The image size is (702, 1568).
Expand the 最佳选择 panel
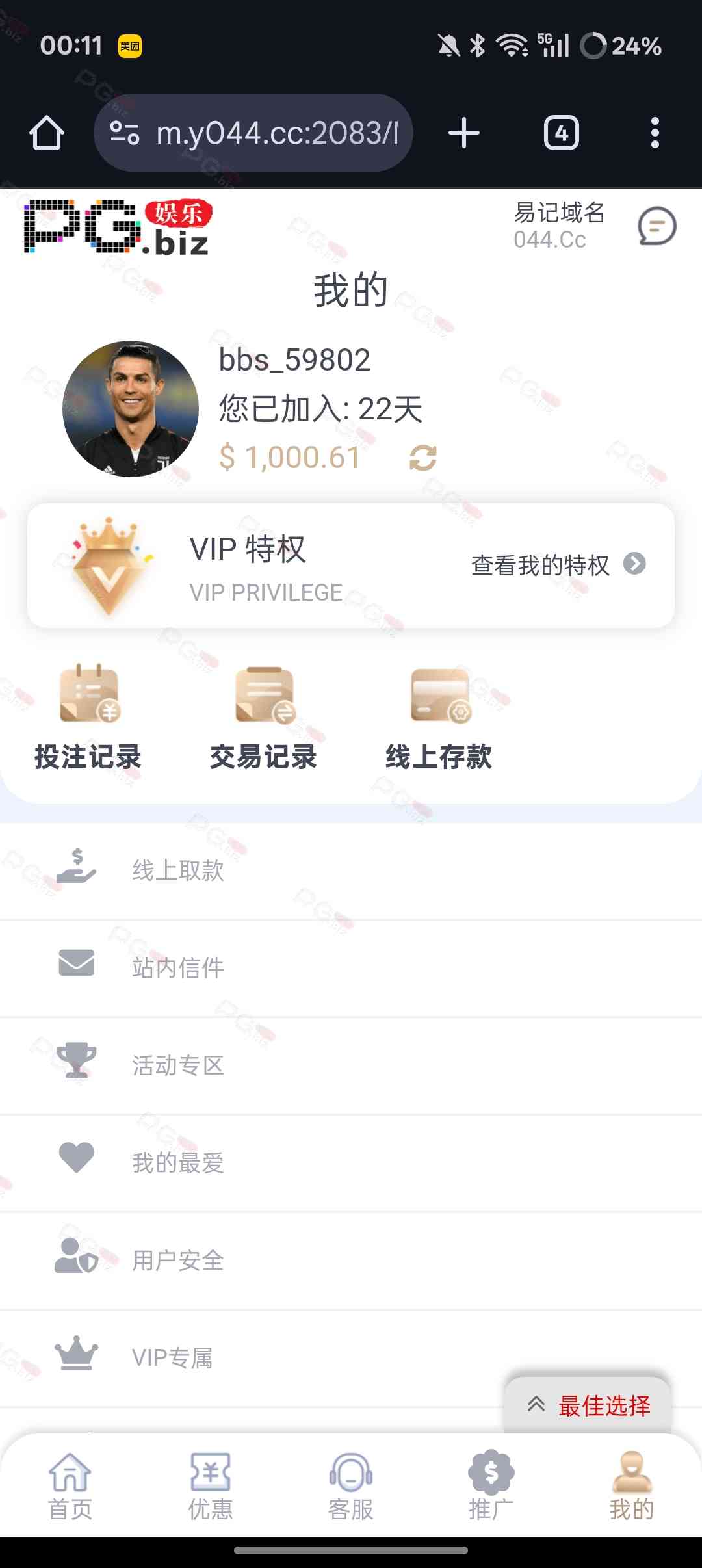(x=589, y=1405)
